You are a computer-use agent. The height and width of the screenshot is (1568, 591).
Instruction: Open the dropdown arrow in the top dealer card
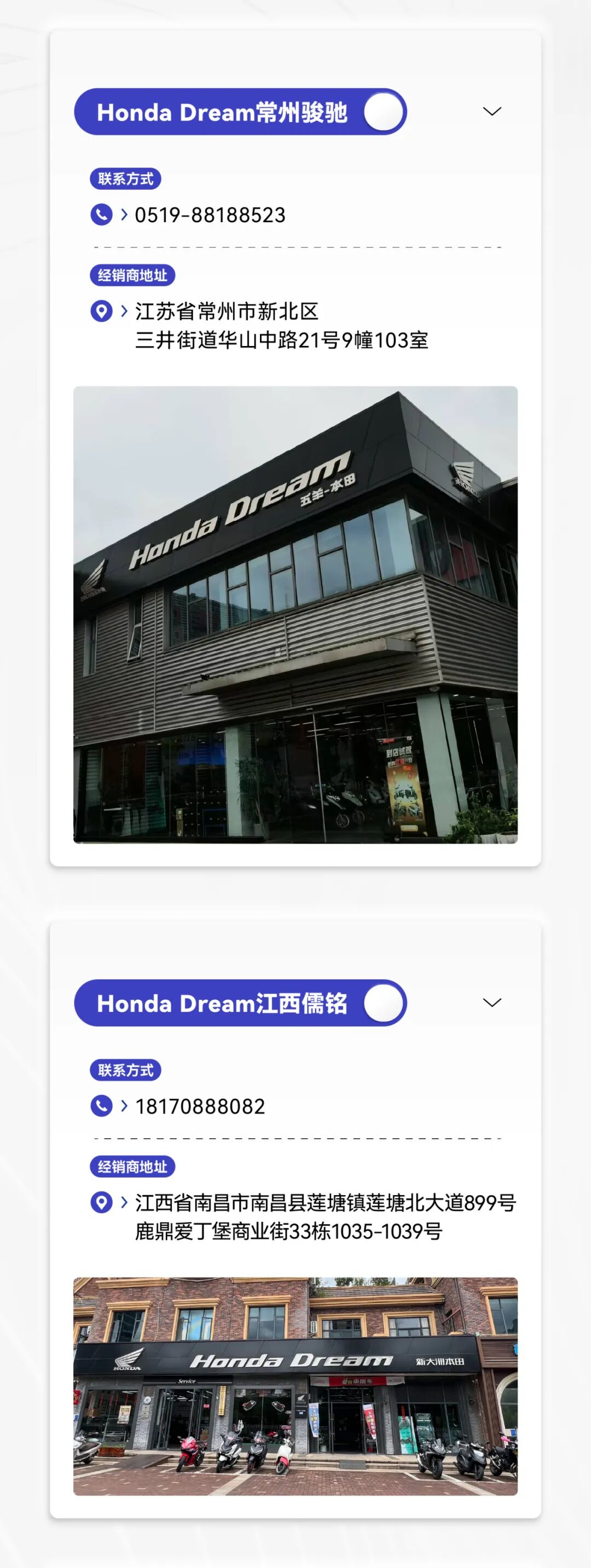[x=492, y=111]
